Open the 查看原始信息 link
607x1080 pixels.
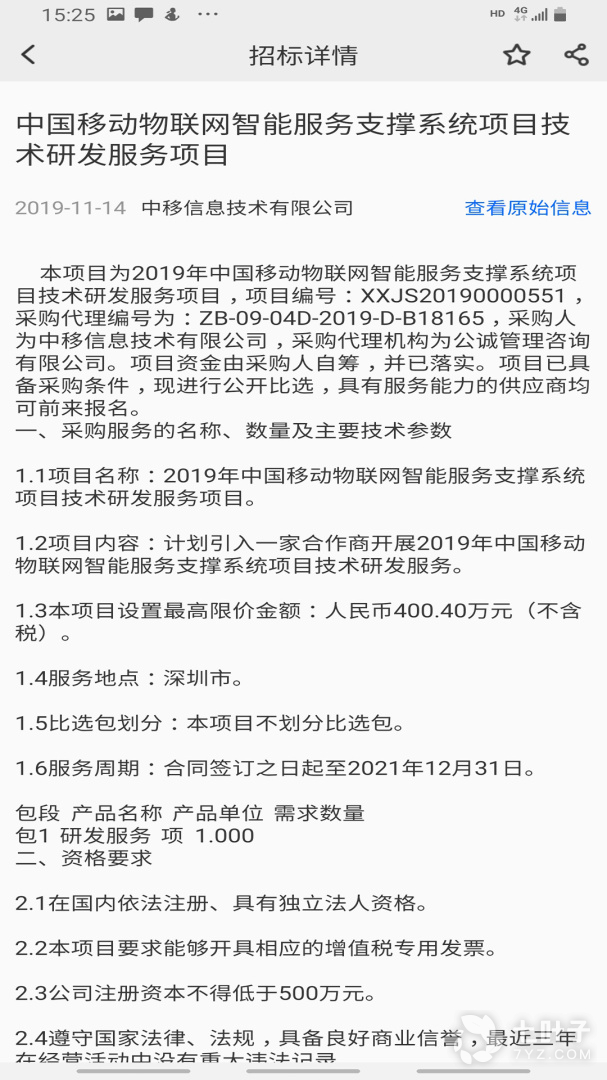tap(527, 208)
